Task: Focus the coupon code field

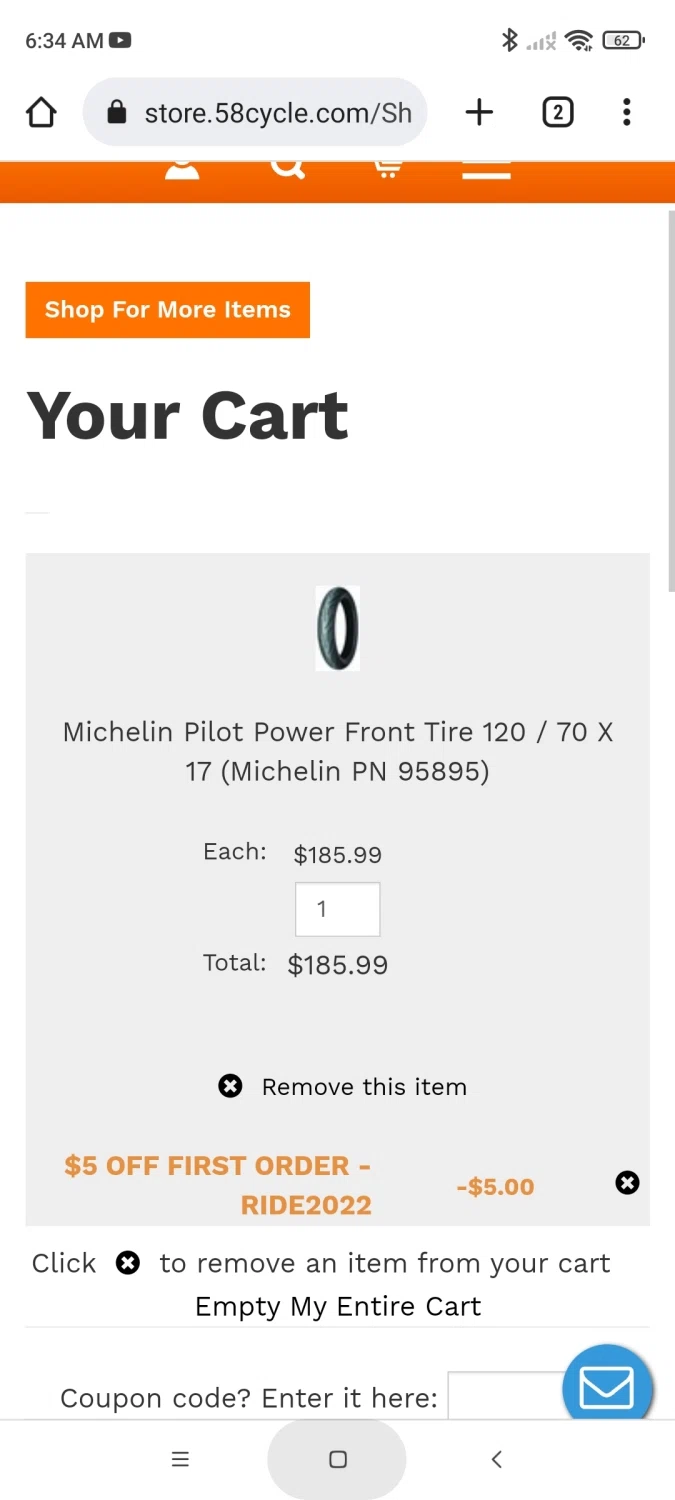Action: tap(503, 1396)
